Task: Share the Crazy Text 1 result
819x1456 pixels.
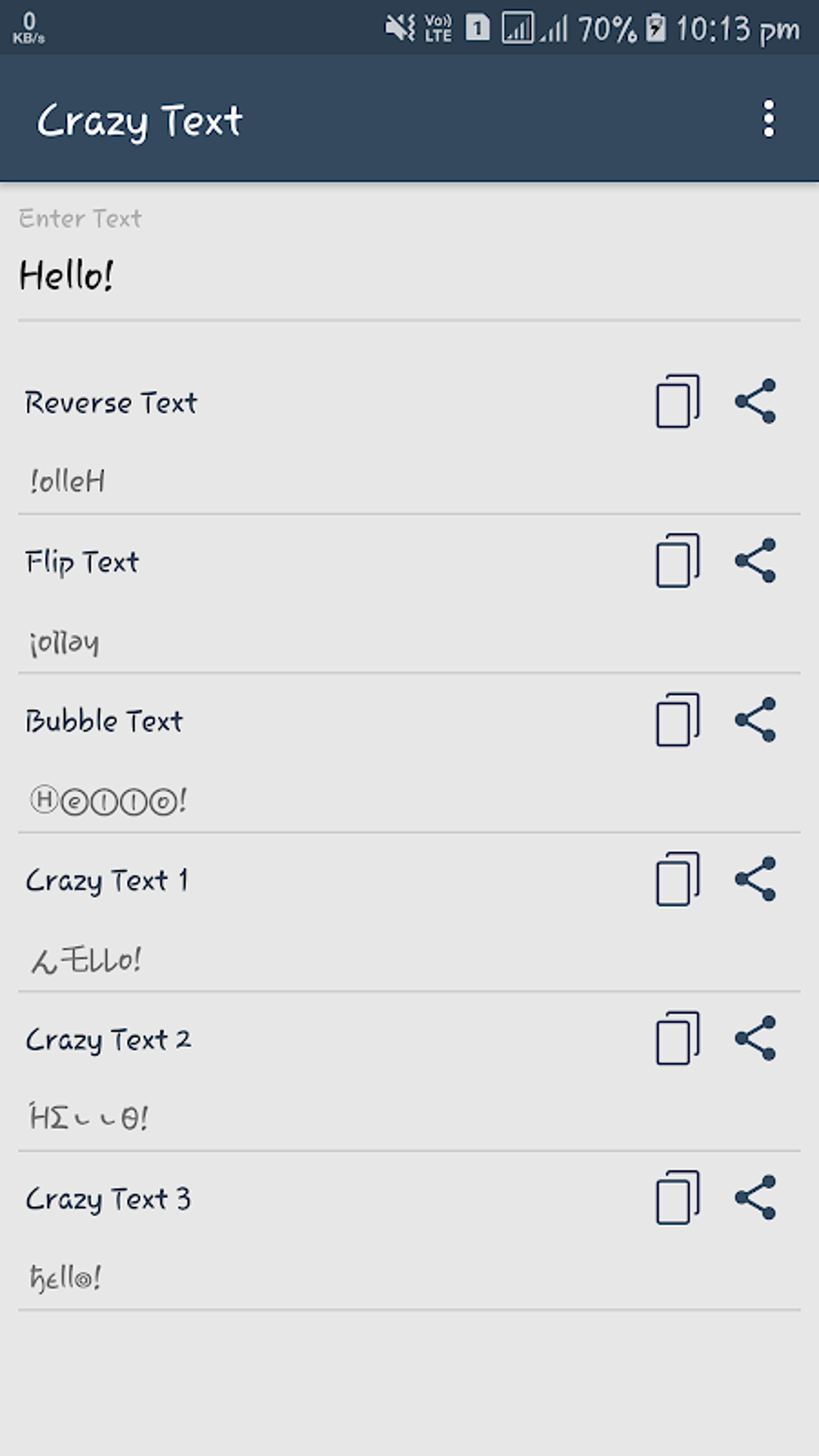Action: (x=756, y=879)
